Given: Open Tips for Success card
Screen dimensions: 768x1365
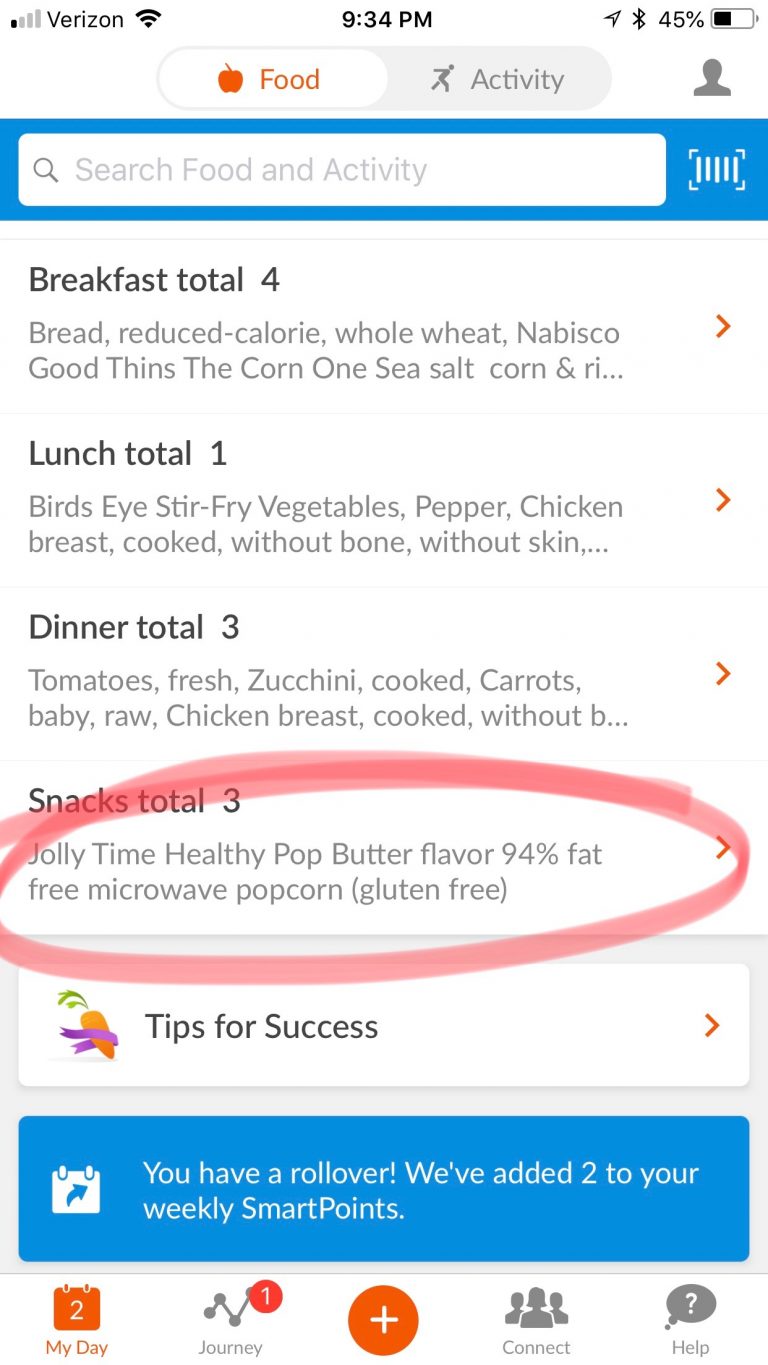Looking at the screenshot, I should tap(384, 1026).
